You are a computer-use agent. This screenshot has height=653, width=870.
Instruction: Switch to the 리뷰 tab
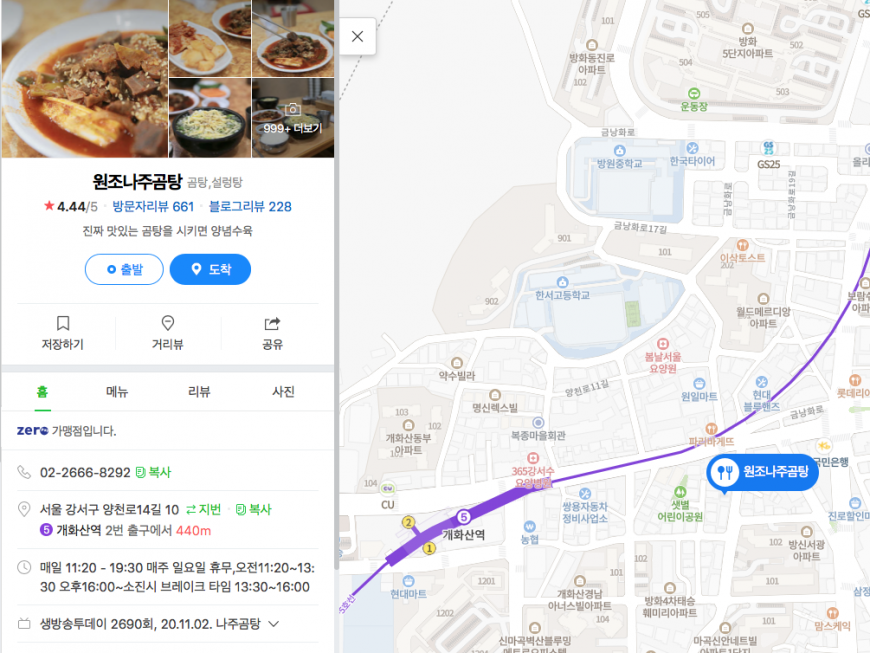coord(199,392)
